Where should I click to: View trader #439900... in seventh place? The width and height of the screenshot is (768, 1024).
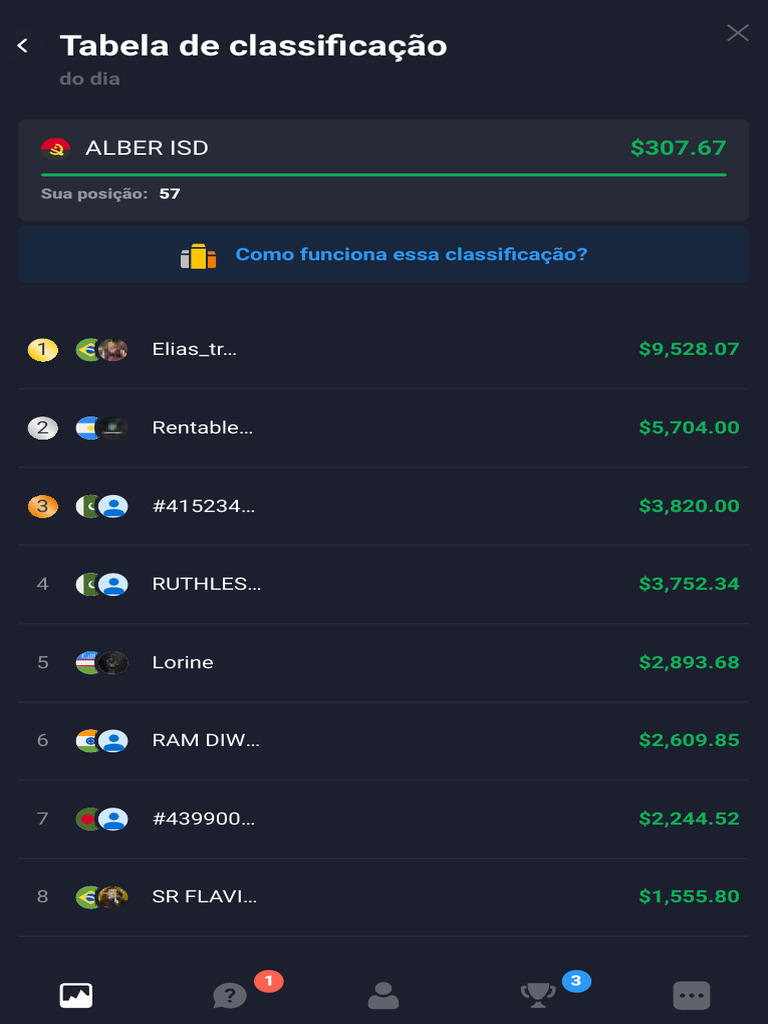click(384, 819)
